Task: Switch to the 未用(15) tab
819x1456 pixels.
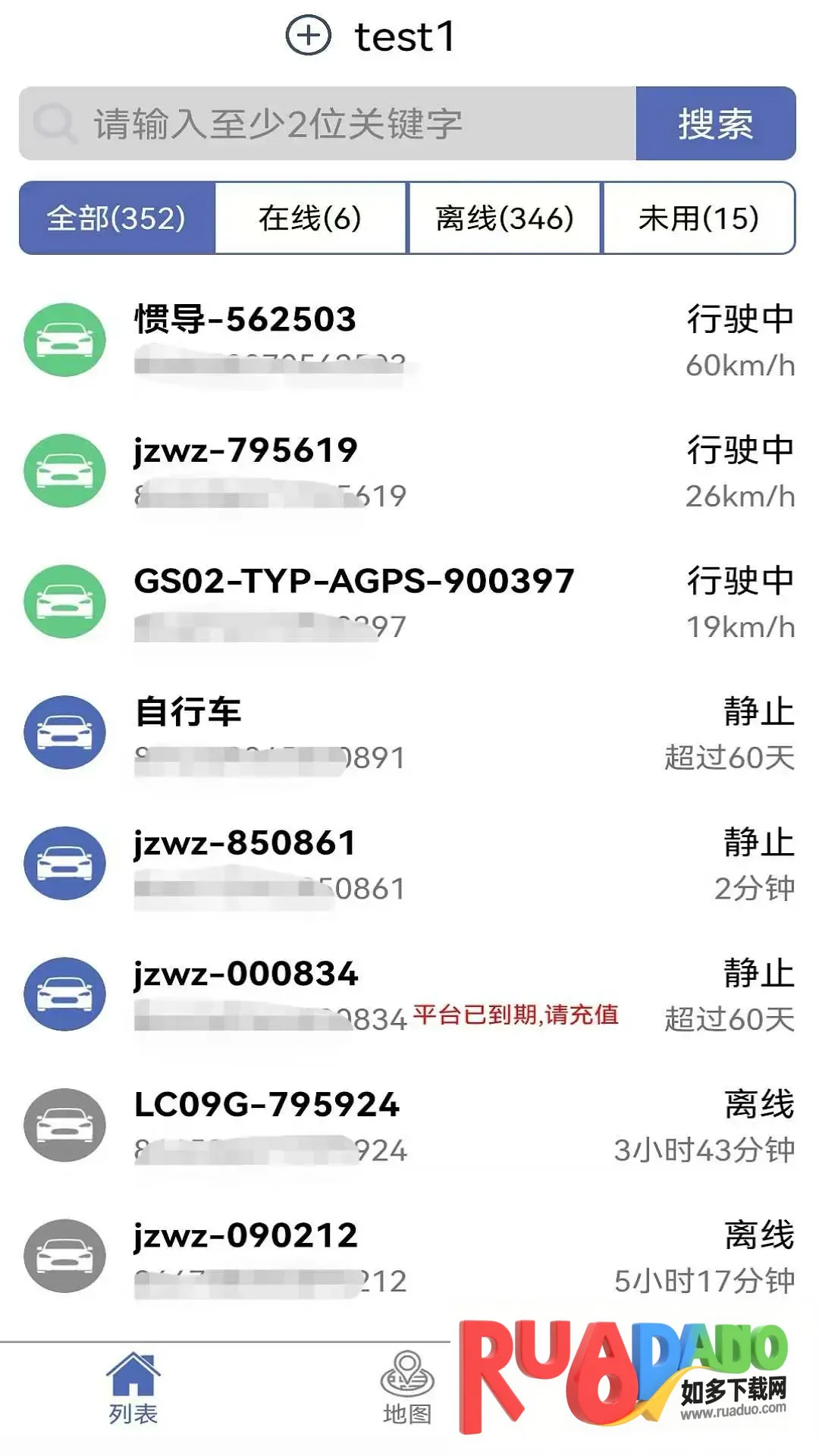Action: coord(698,218)
